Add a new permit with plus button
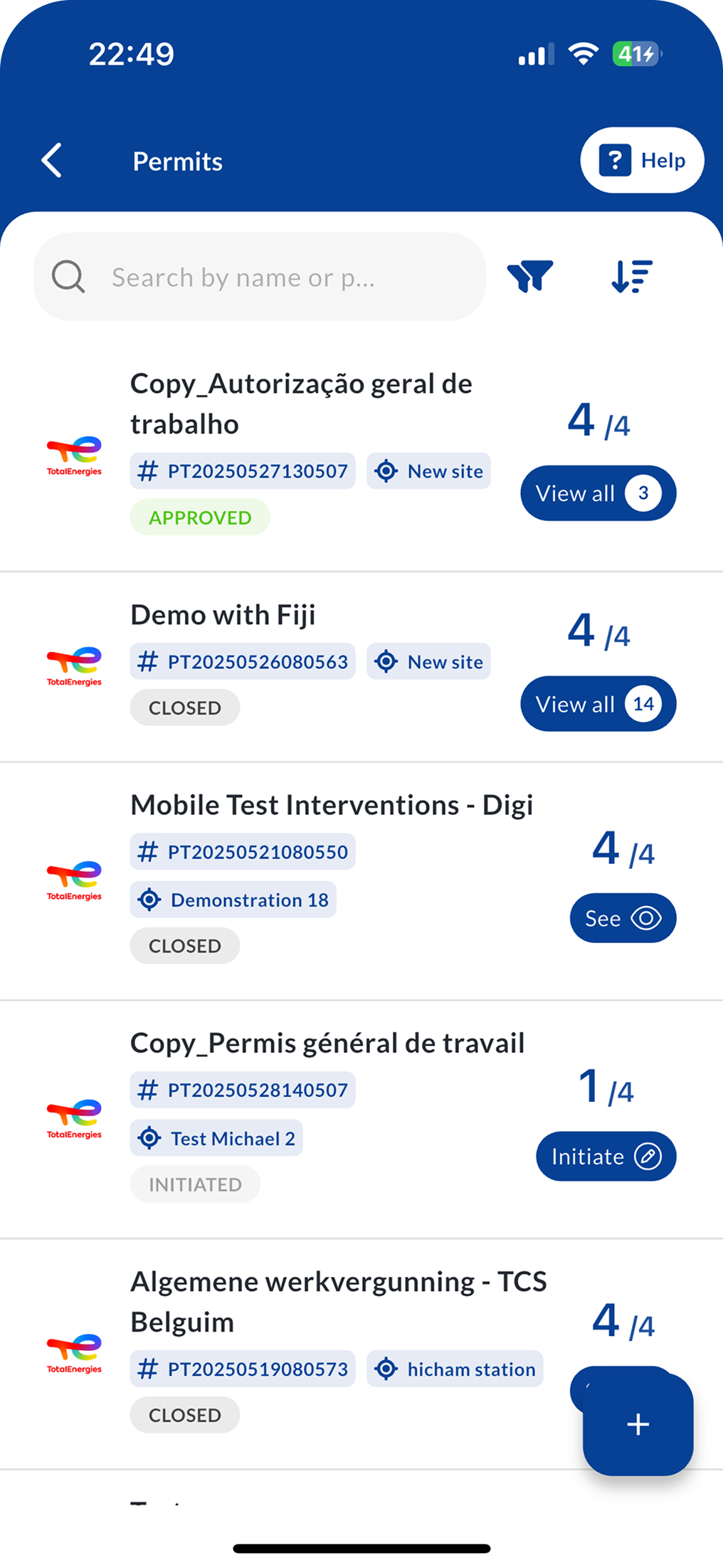The height and width of the screenshot is (1568, 723). pos(638,1424)
